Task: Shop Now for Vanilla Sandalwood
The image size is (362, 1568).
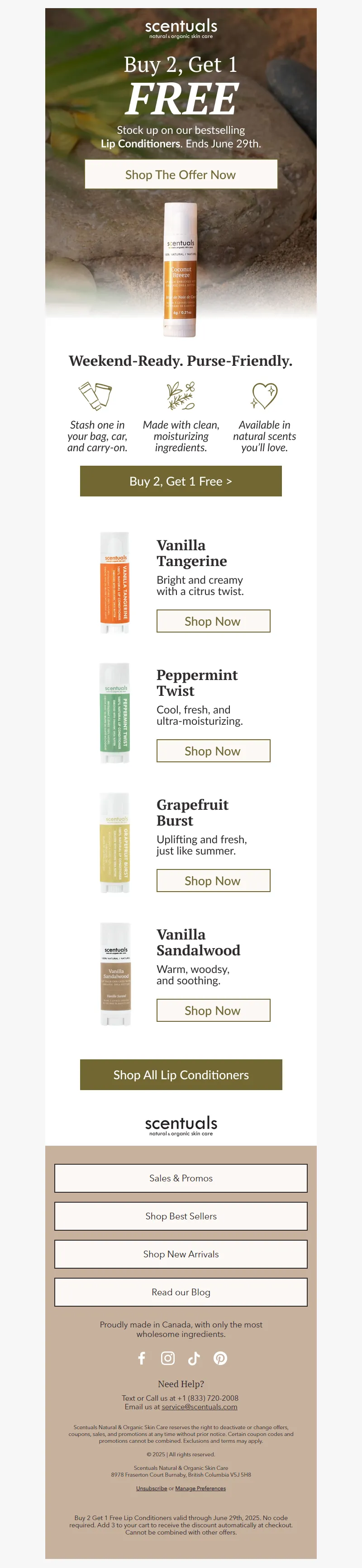Action: [x=213, y=1010]
